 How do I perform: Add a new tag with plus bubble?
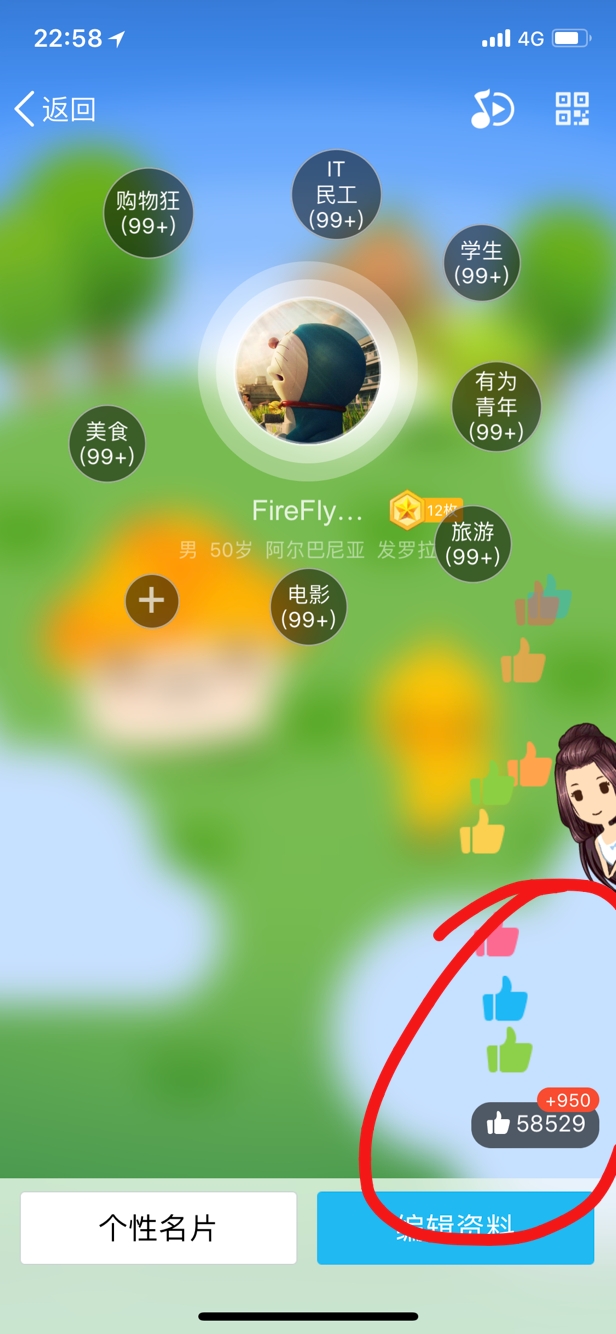click(x=152, y=601)
